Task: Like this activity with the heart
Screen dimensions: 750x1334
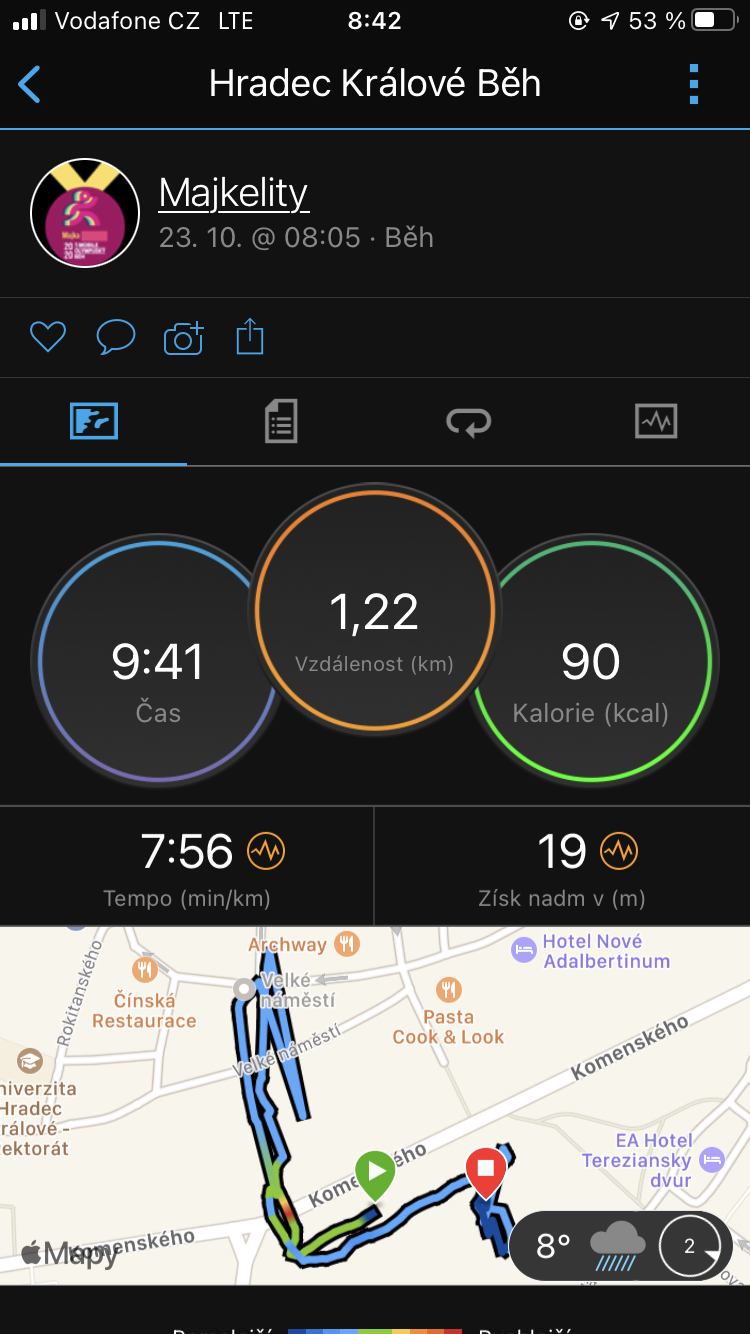Action: (48, 338)
